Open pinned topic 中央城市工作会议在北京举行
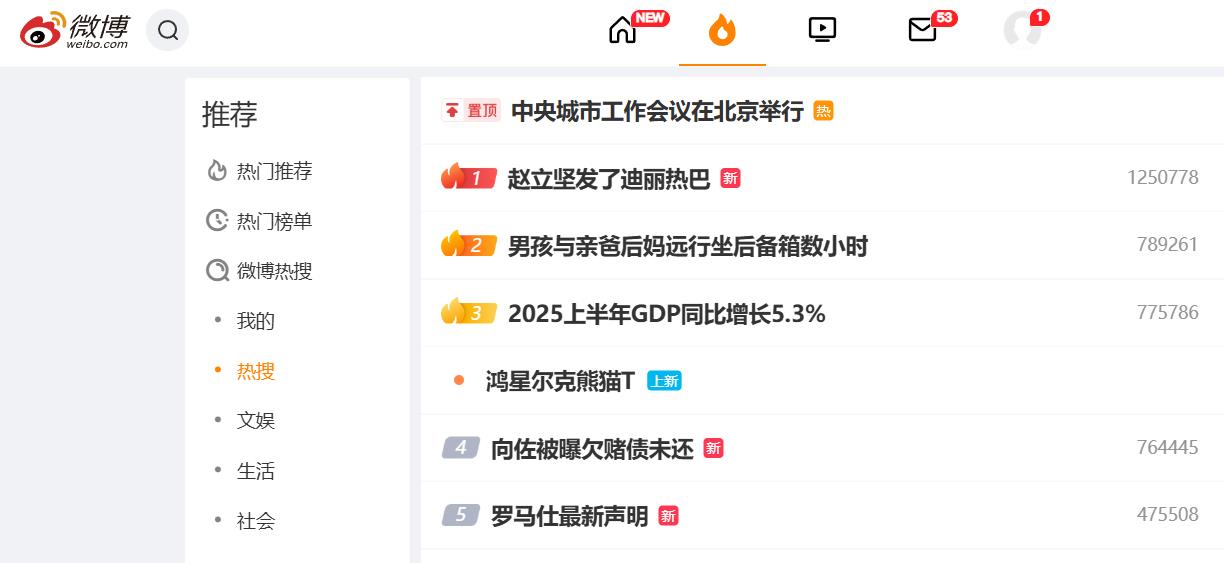Image resolution: width=1224 pixels, height=563 pixels. pos(657,111)
